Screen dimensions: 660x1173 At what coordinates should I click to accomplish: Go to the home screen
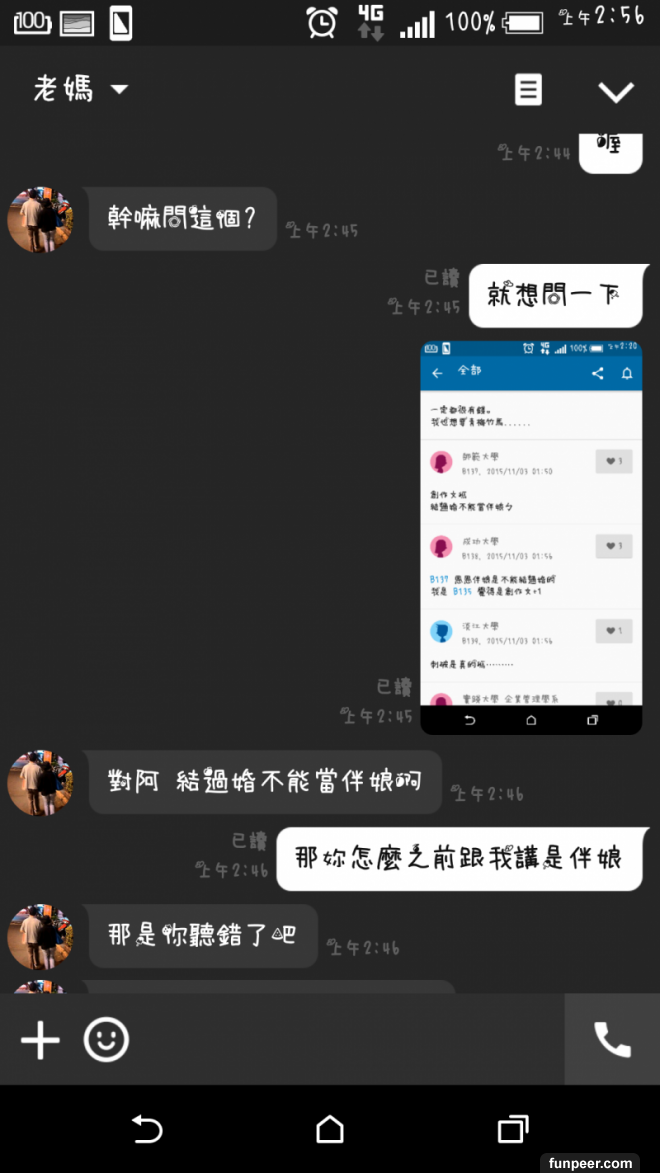tap(330, 1129)
